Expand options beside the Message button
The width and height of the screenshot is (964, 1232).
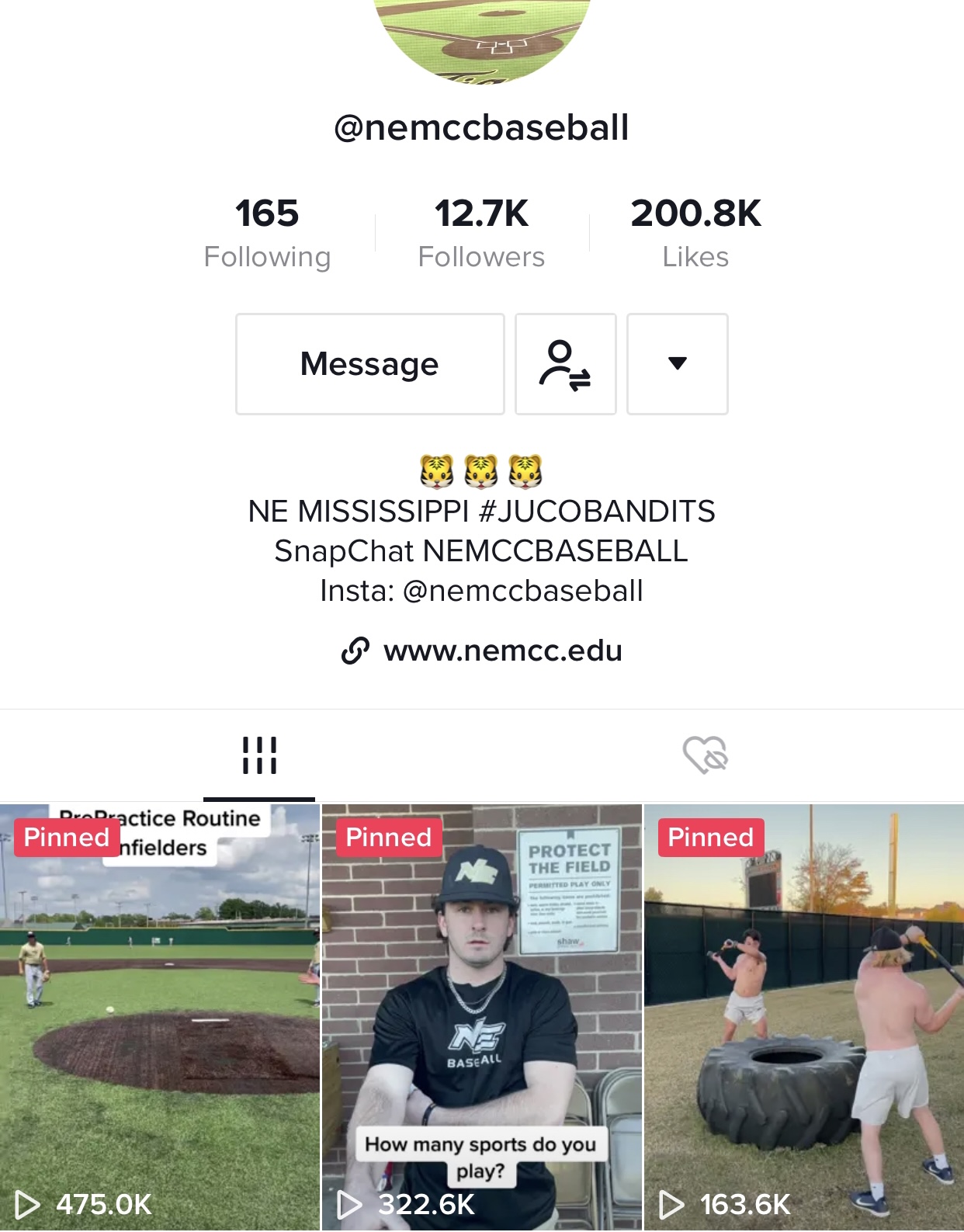677,363
